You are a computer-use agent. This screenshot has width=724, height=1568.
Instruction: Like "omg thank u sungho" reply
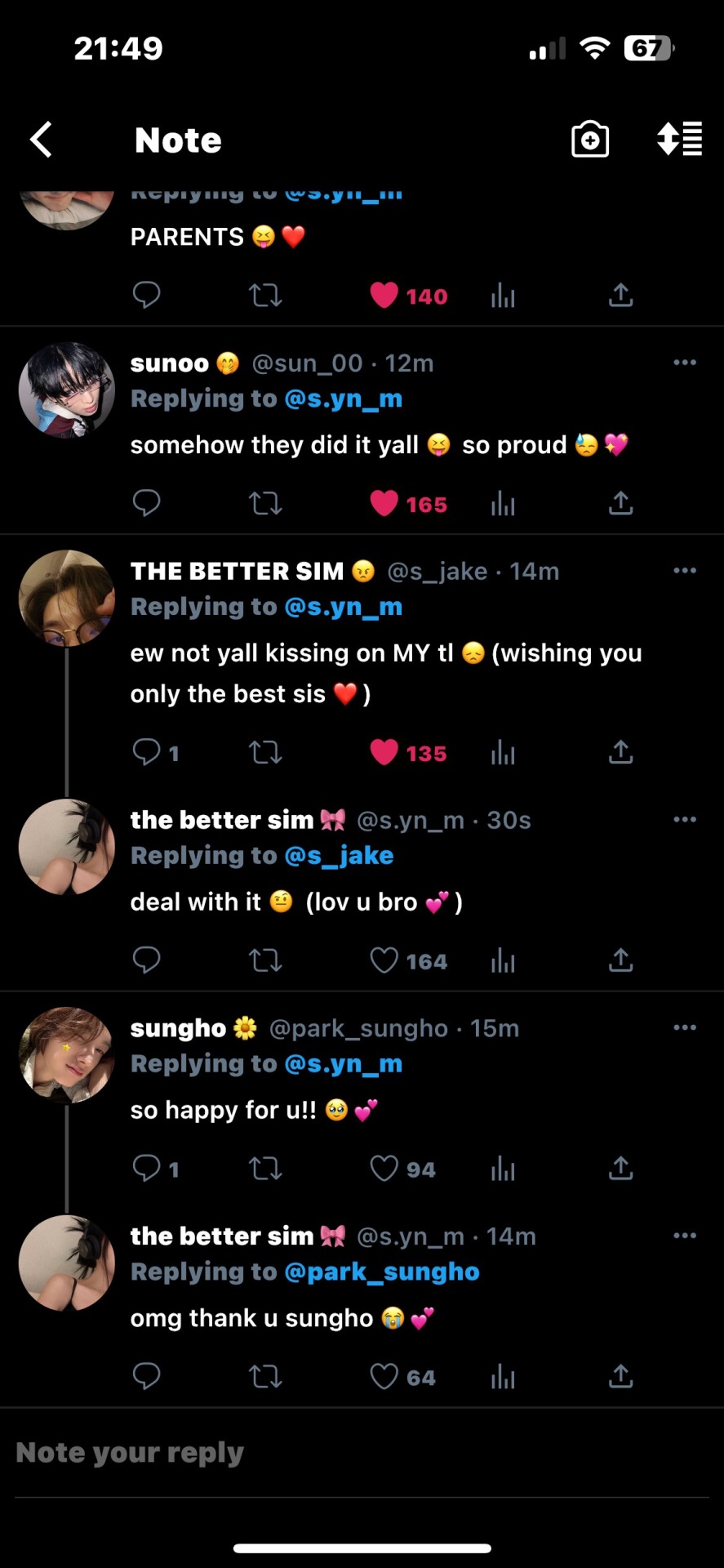click(384, 1377)
